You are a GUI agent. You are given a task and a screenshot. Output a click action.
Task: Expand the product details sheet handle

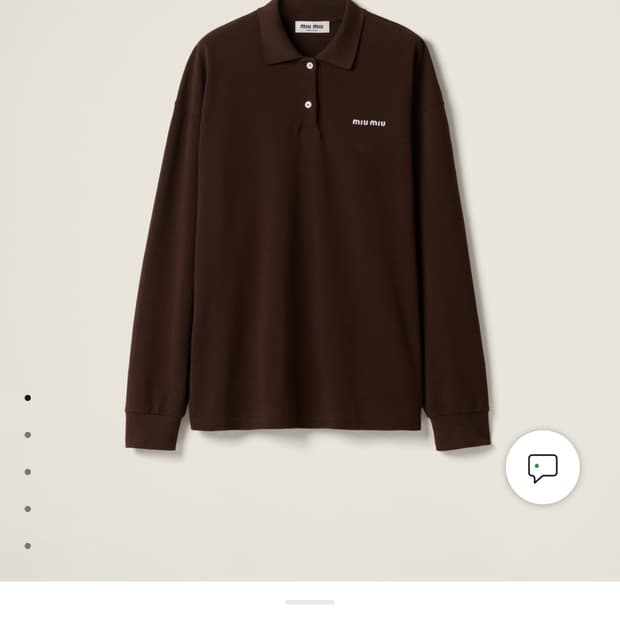click(310, 602)
